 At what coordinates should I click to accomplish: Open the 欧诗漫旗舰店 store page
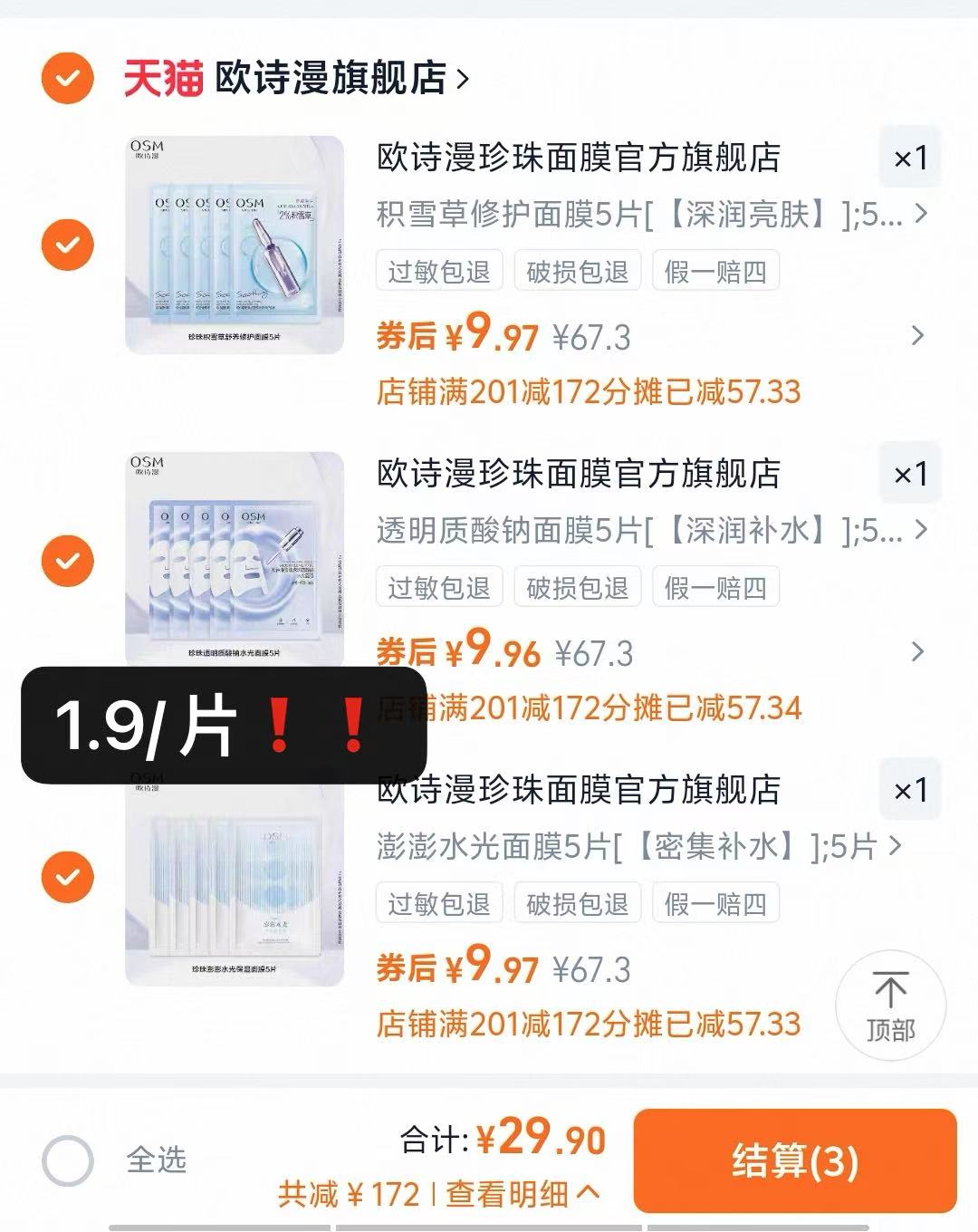[x=335, y=79]
